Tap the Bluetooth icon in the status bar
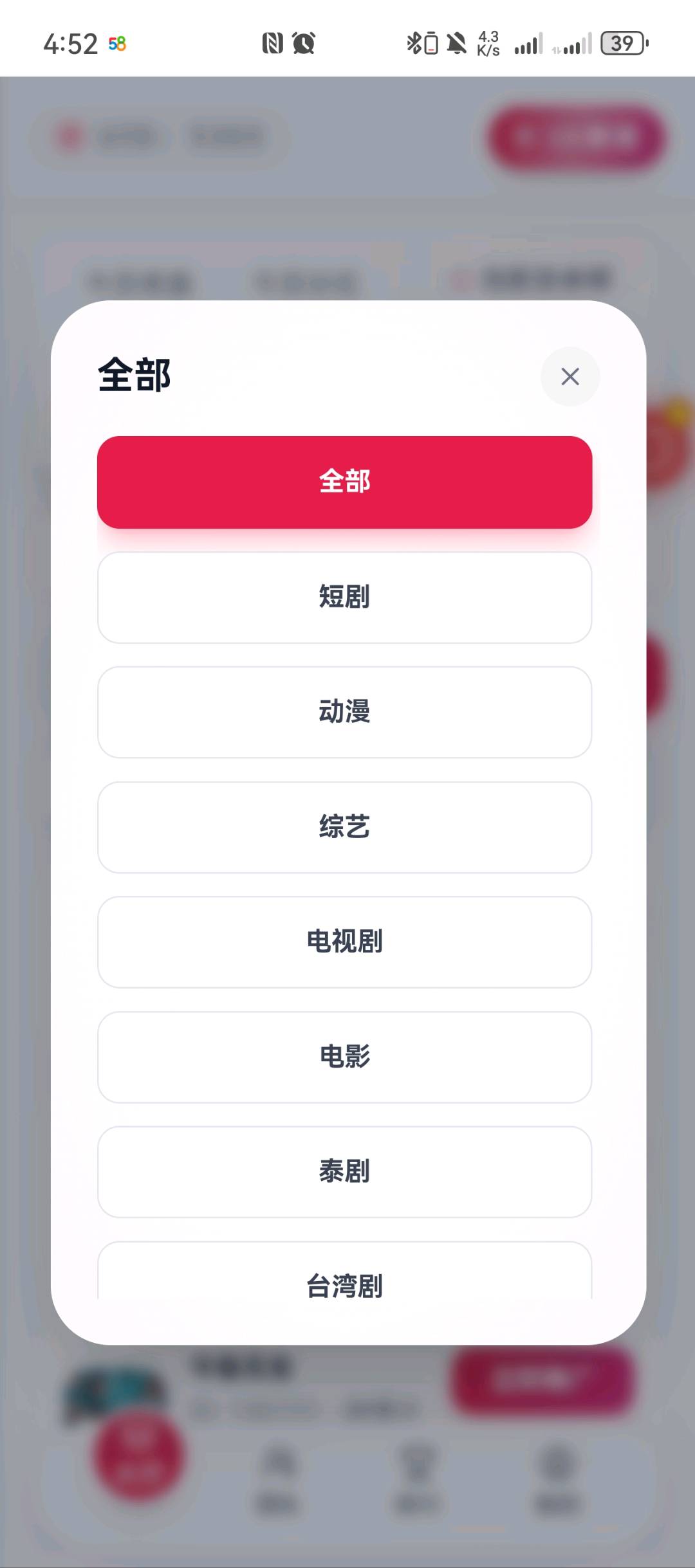The height and width of the screenshot is (1568, 695). pos(412,42)
